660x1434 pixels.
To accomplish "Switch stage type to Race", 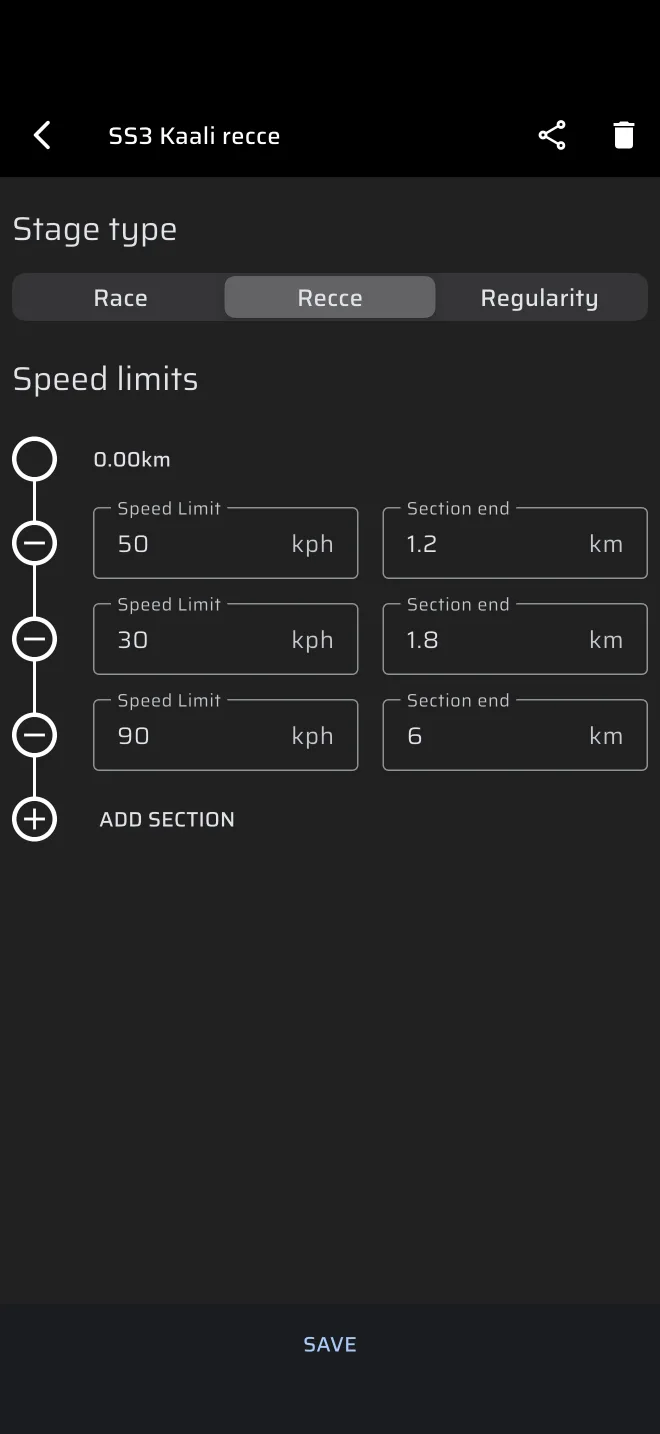I will (120, 298).
